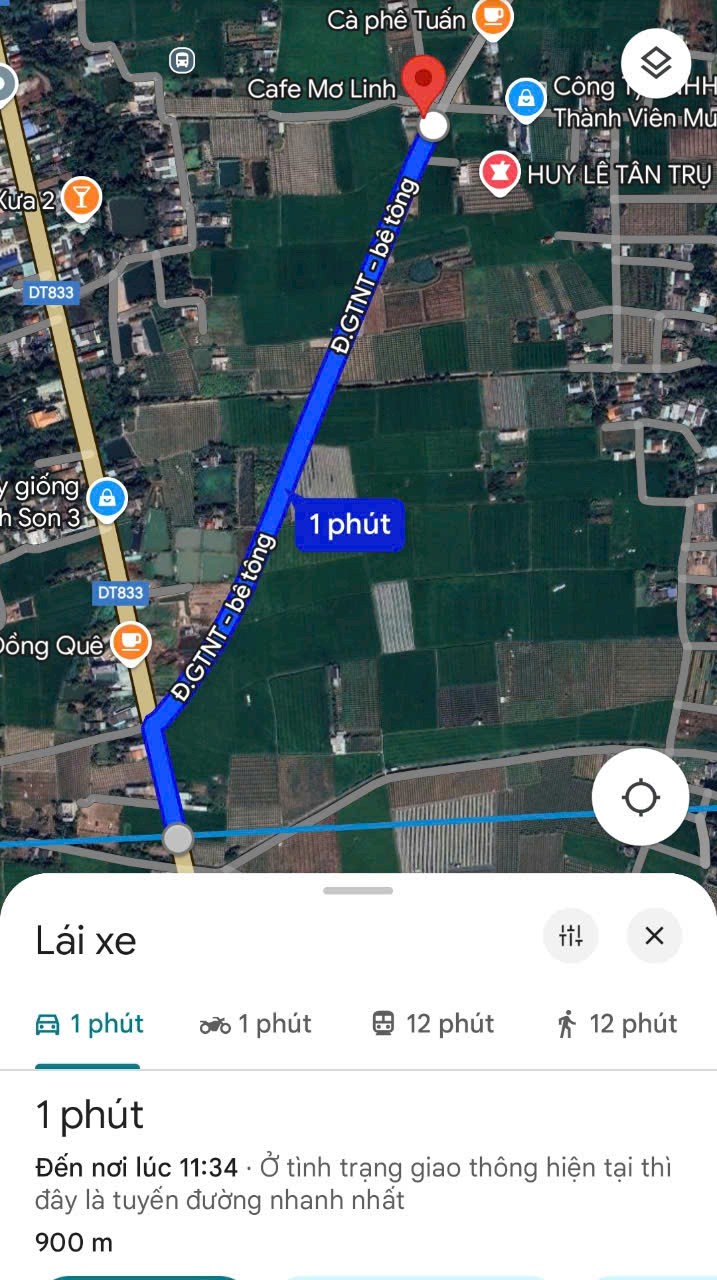Tap HUY LÊ TÂN TRỤ map pin
The height and width of the screenshot is (1280, 717).
pos(498,174)
